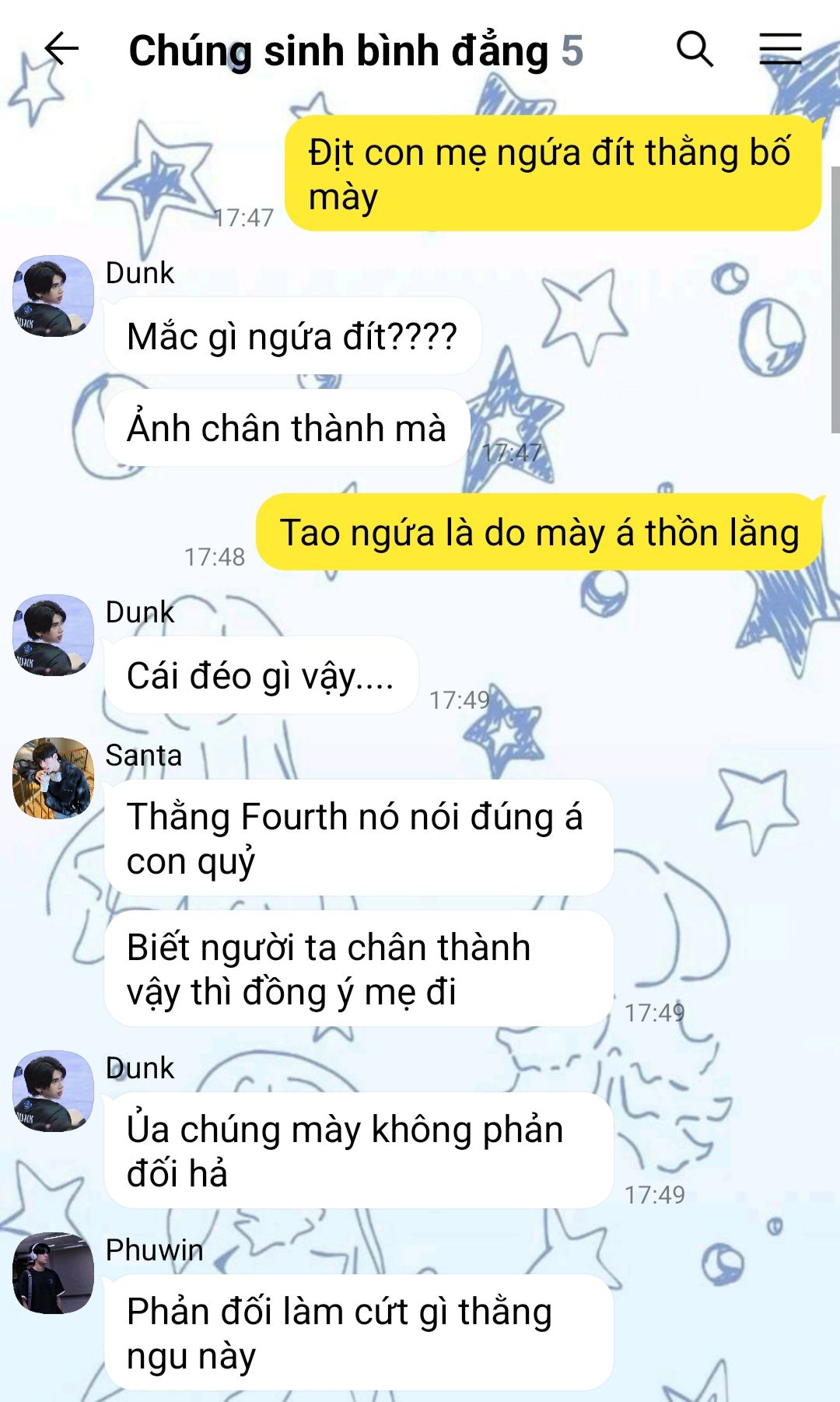Open the chat menu icon
This screenshot has height=1402, width=840.
point(780,49)
